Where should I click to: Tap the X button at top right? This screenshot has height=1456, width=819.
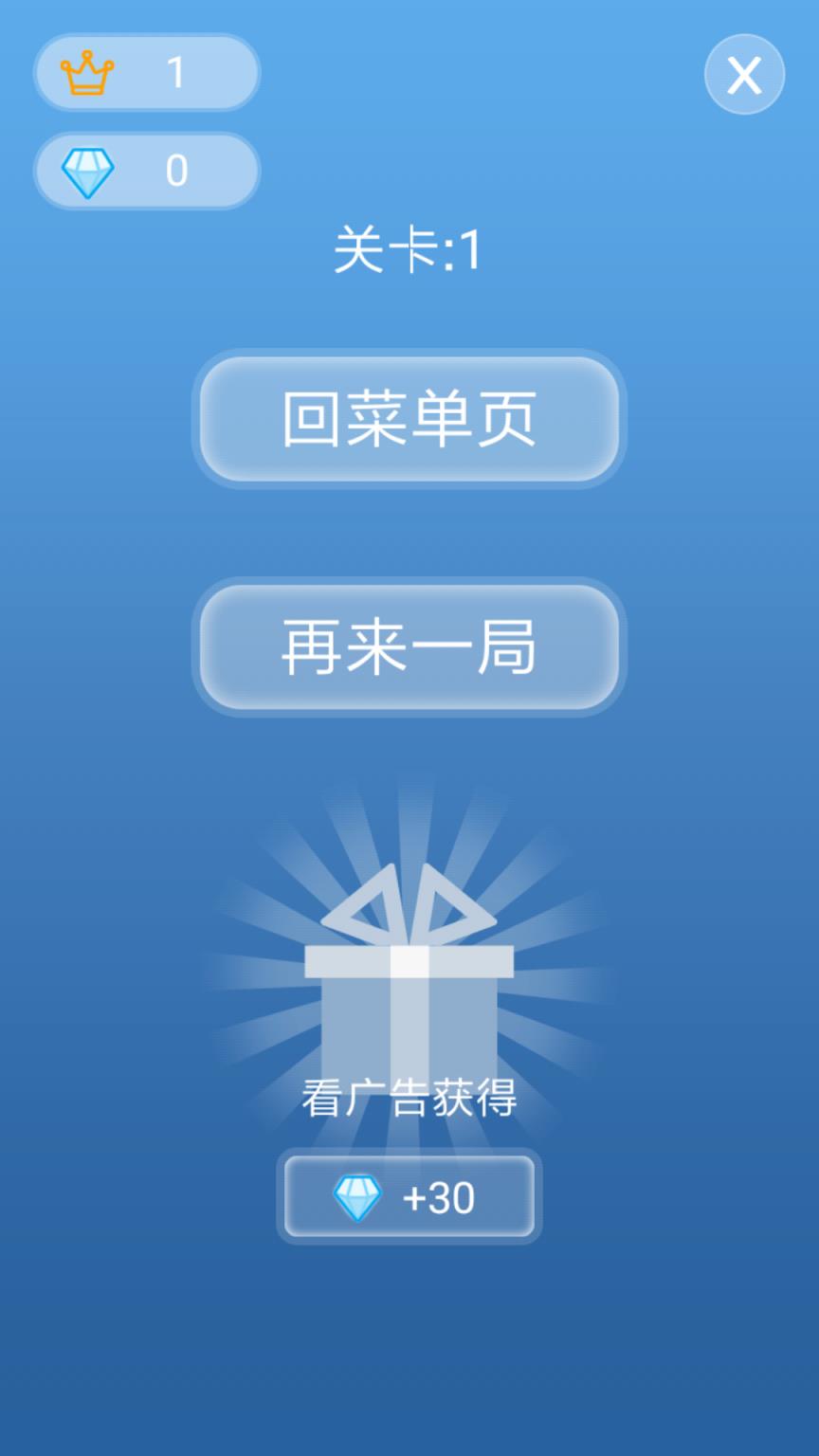pos(744,74)
